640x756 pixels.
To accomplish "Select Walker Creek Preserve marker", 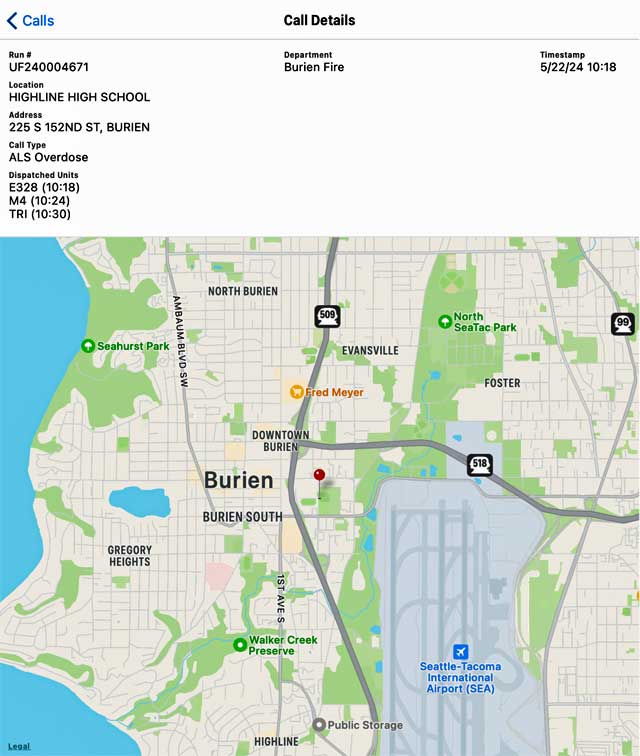I will point(240,645).
